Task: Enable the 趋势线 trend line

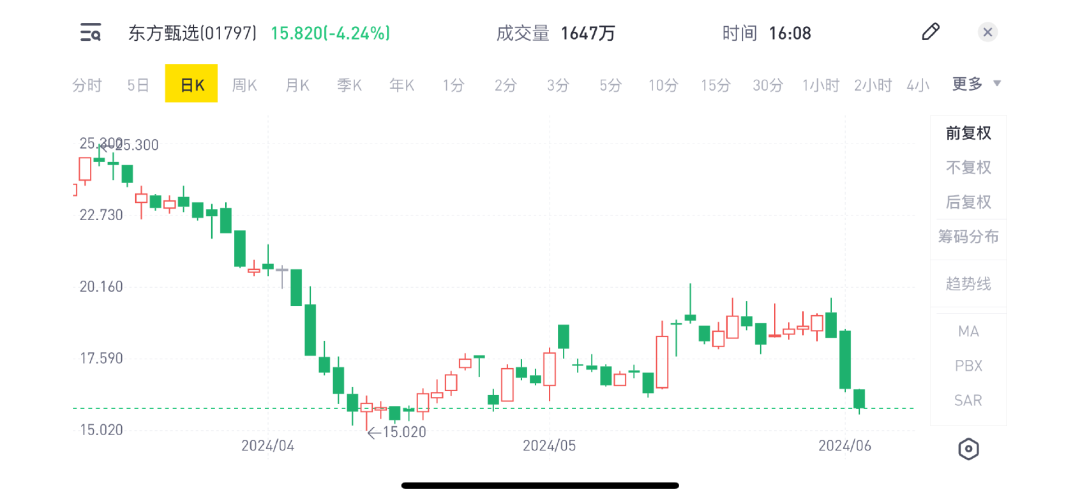Action: tap(968, 284)
